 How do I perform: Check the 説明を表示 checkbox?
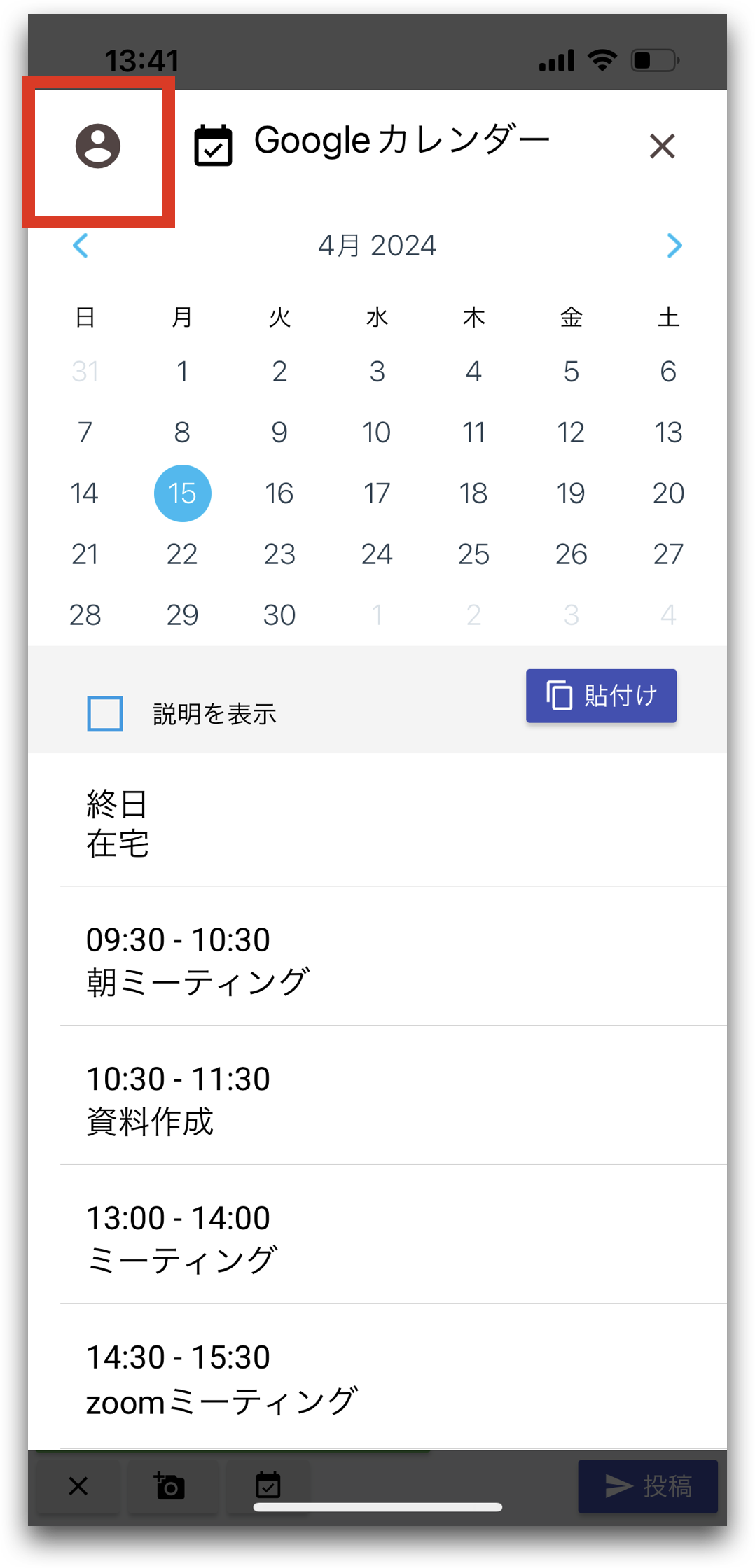coord(105,713)
